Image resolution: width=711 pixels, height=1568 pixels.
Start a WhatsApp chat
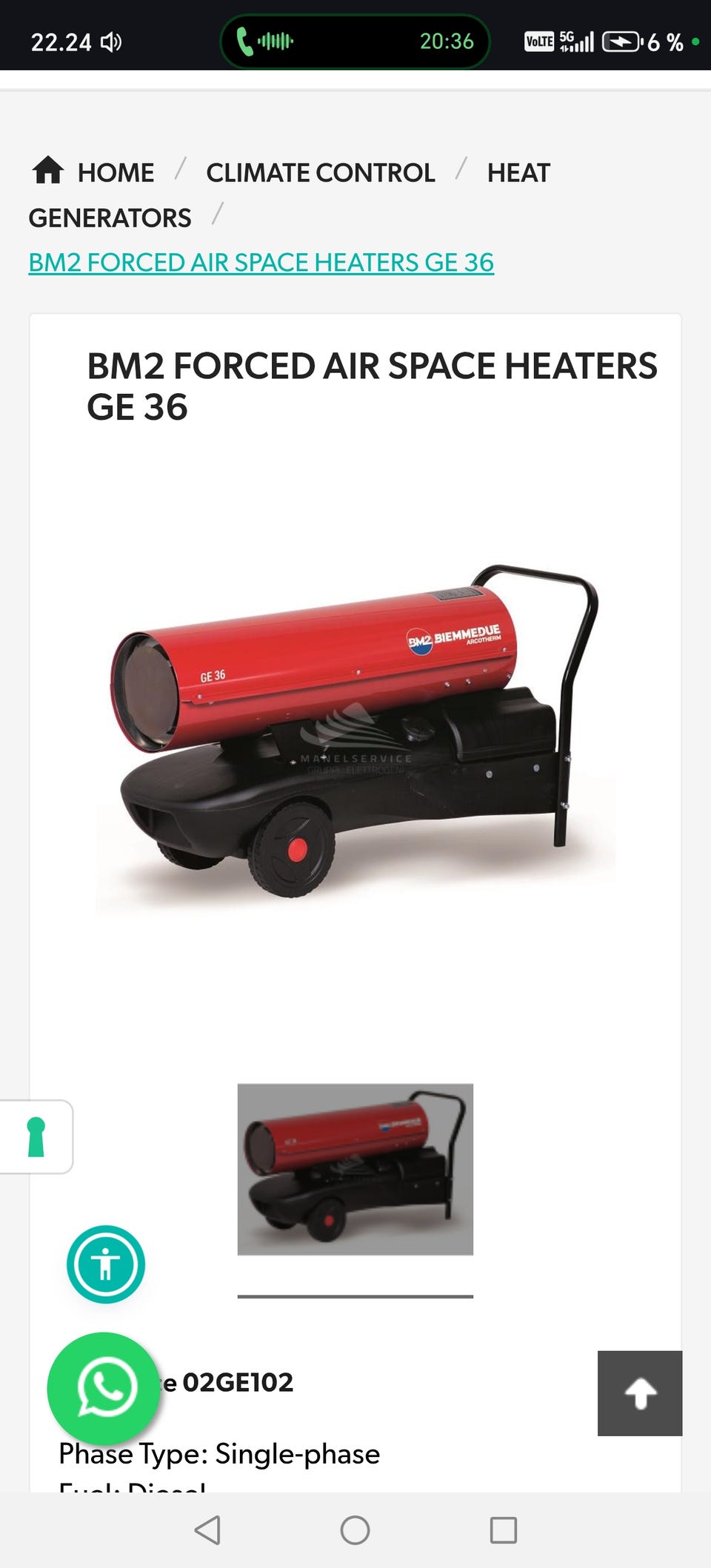pos(104,1388)
